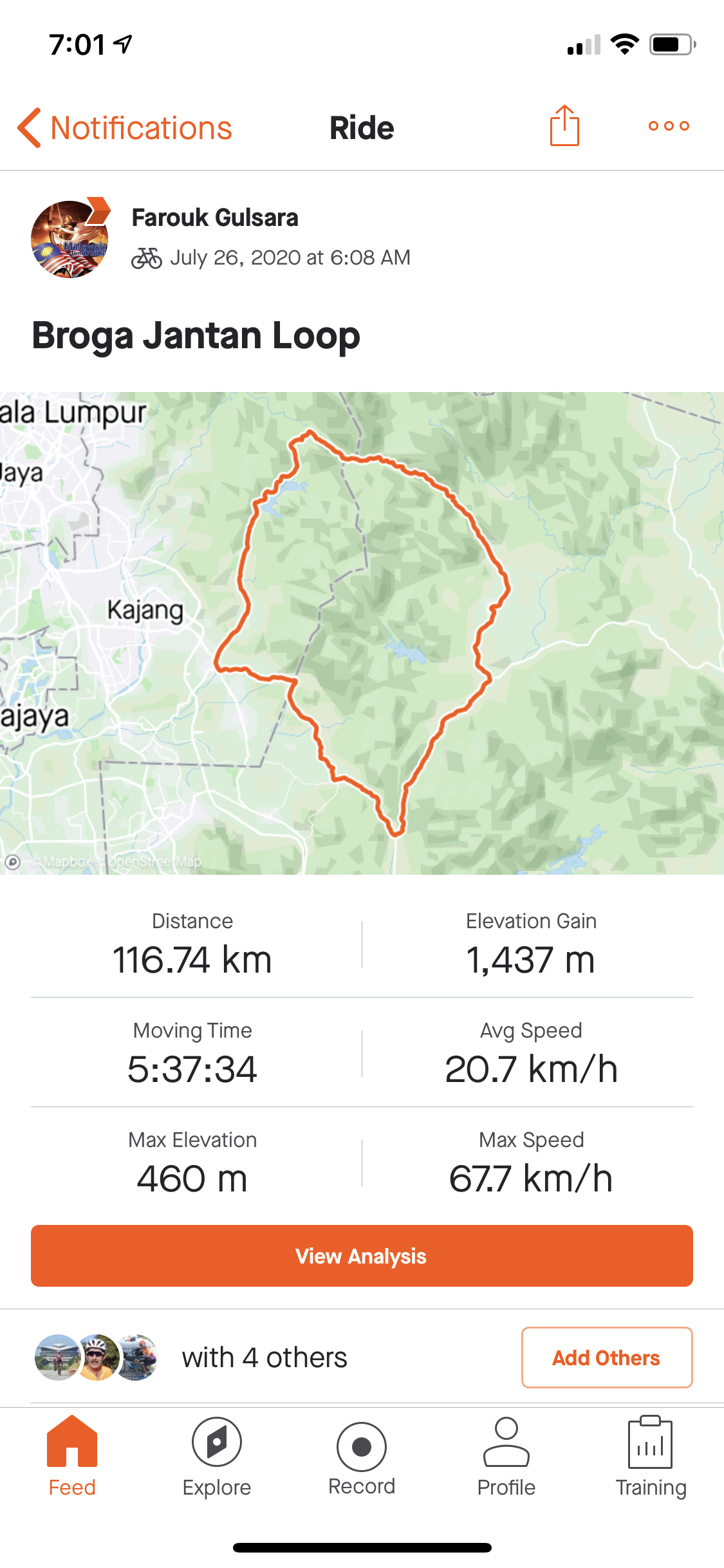View the 4 others who joined
Screen dimensions: 724x1568
pyautogui.click(x=191, y=1358)
